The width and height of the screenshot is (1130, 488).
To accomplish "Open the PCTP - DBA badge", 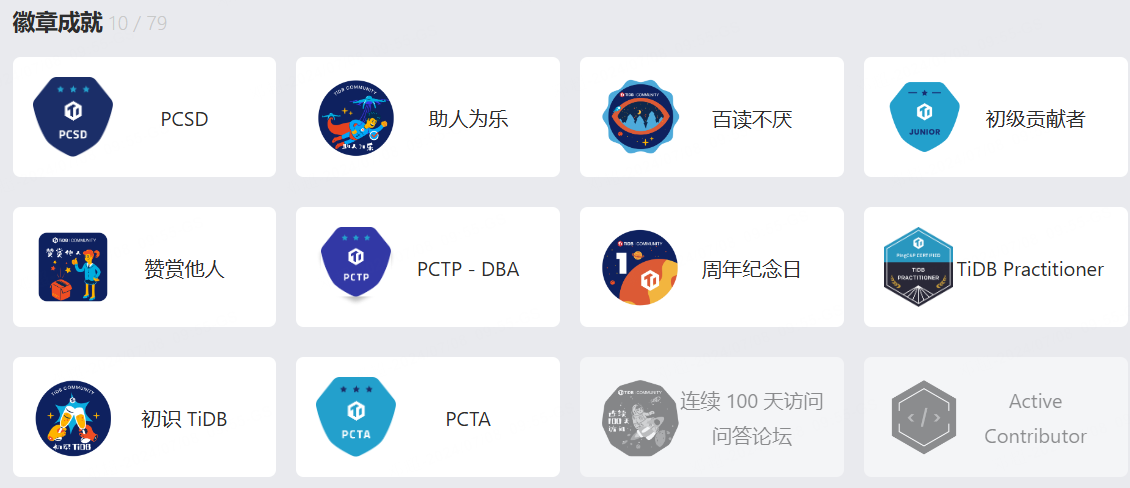I will pyautogui.click(x=427, y=267).
